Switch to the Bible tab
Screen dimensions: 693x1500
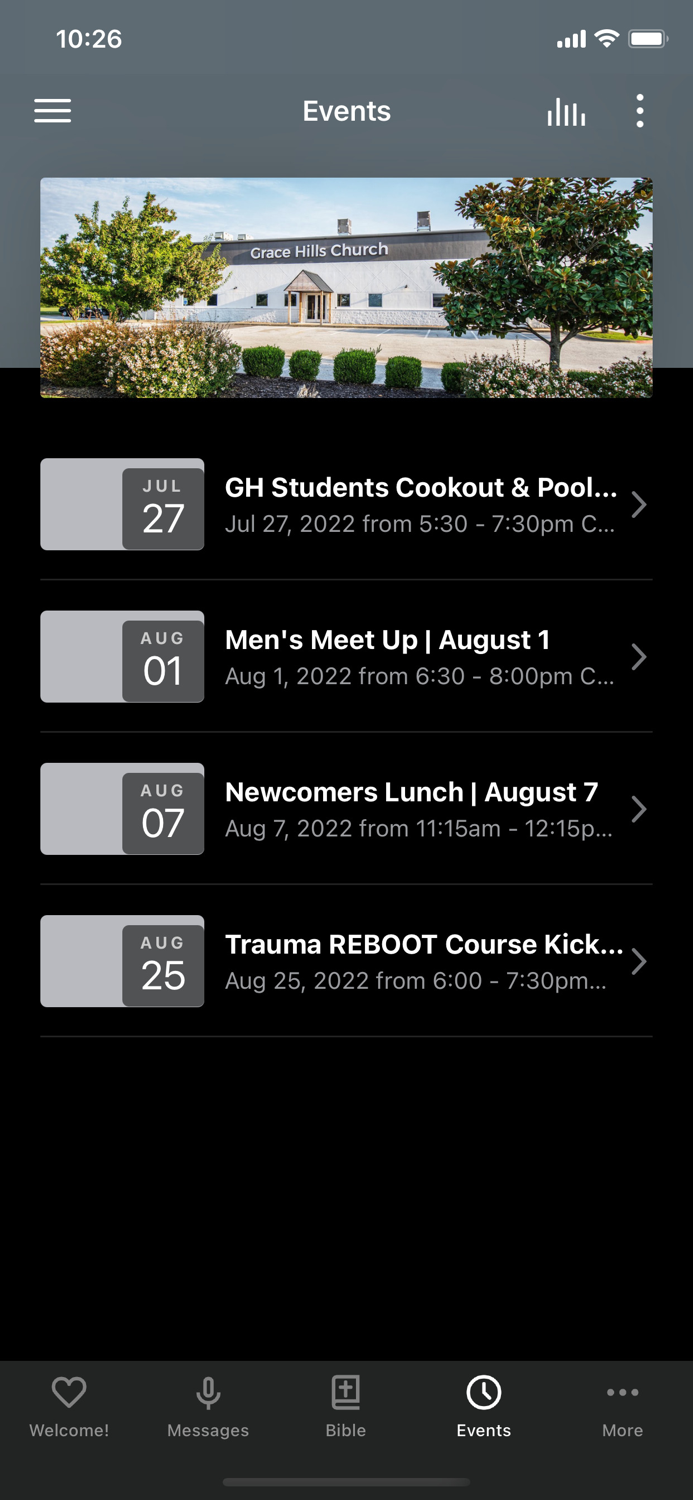click(x=346, y=1407)
